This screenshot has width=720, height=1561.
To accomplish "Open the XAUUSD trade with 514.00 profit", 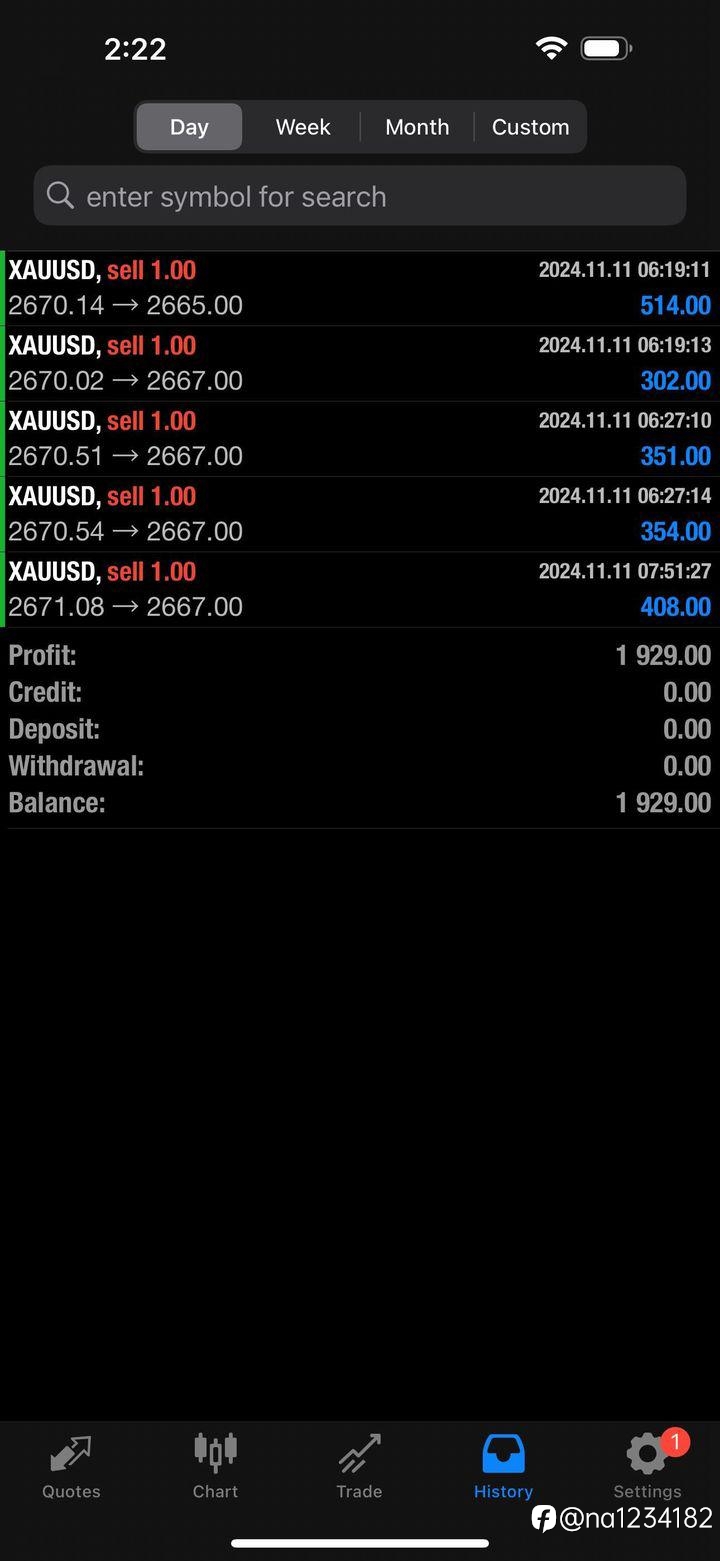I will [x=360, y=288].
